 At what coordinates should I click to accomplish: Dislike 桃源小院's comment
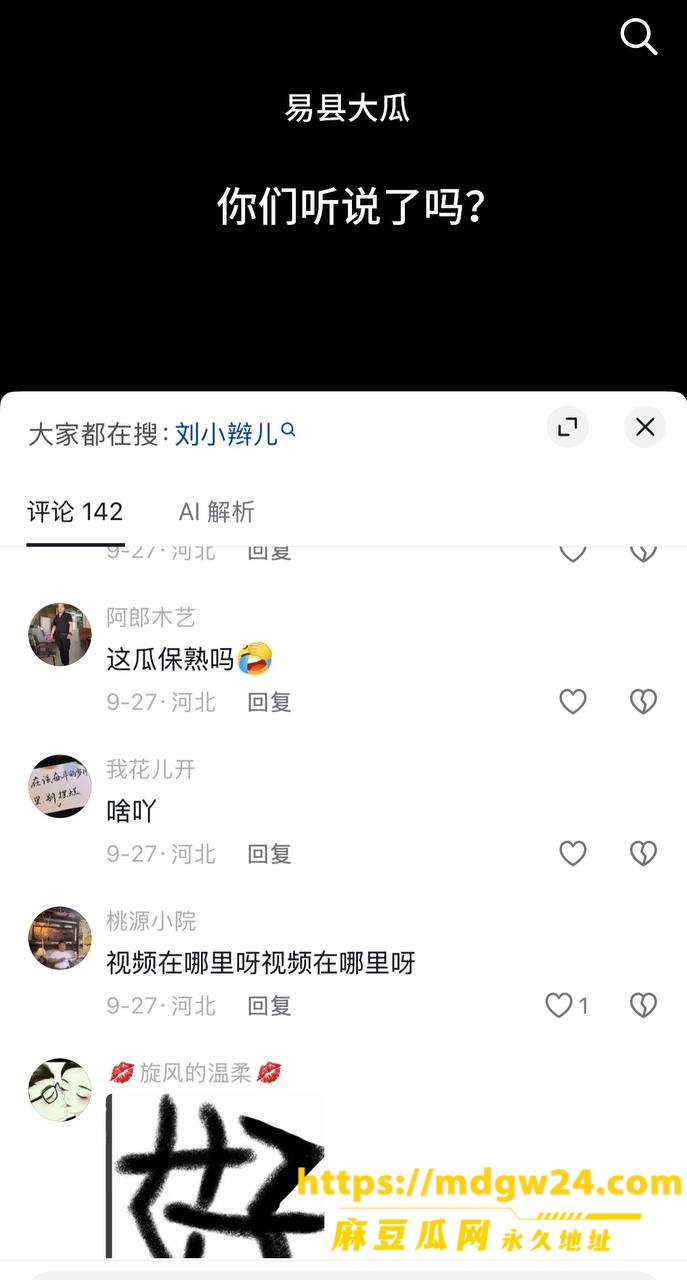[x=643, y=1005]
